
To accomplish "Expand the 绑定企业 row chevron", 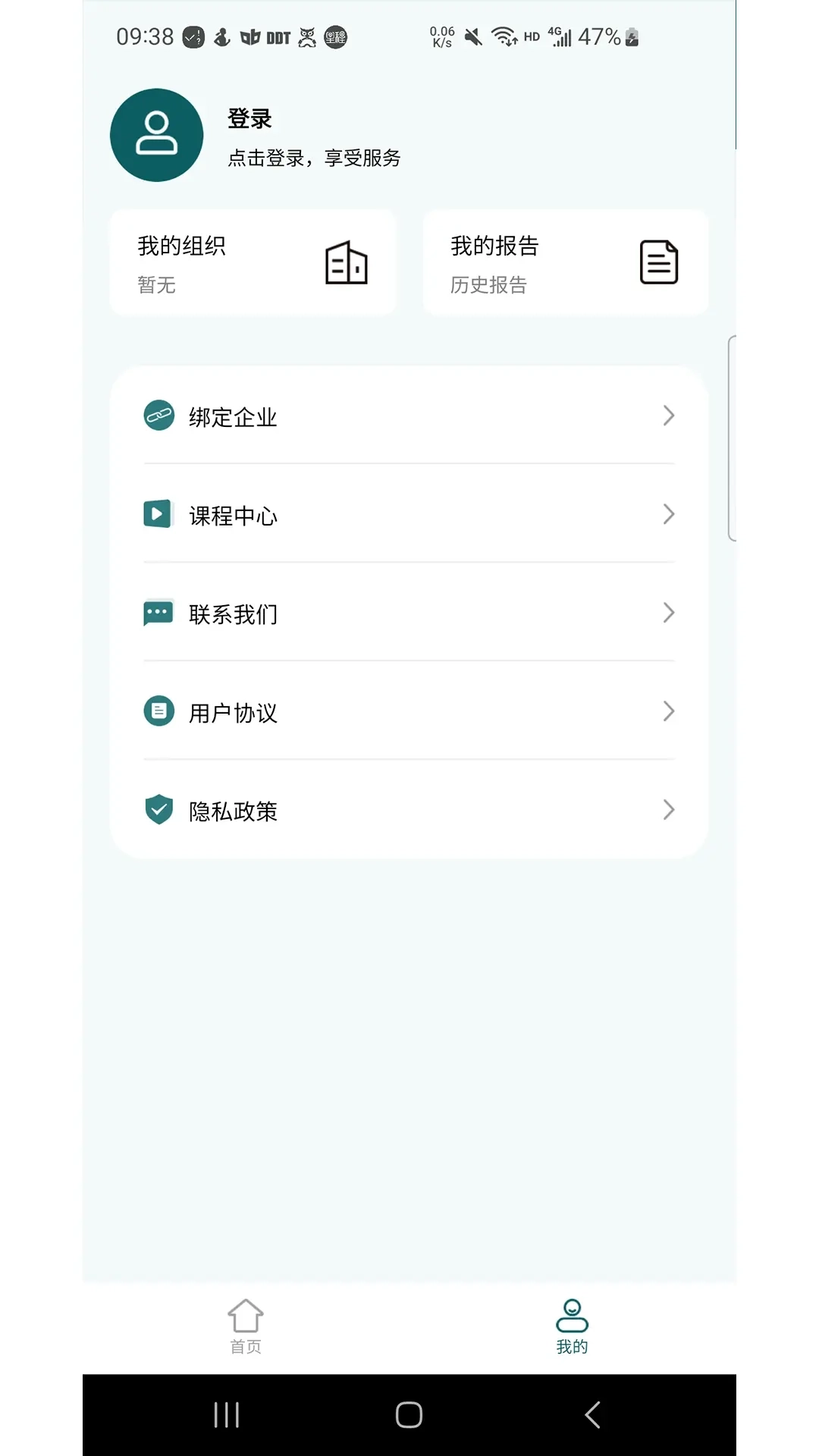I will (x=668, y=416).
